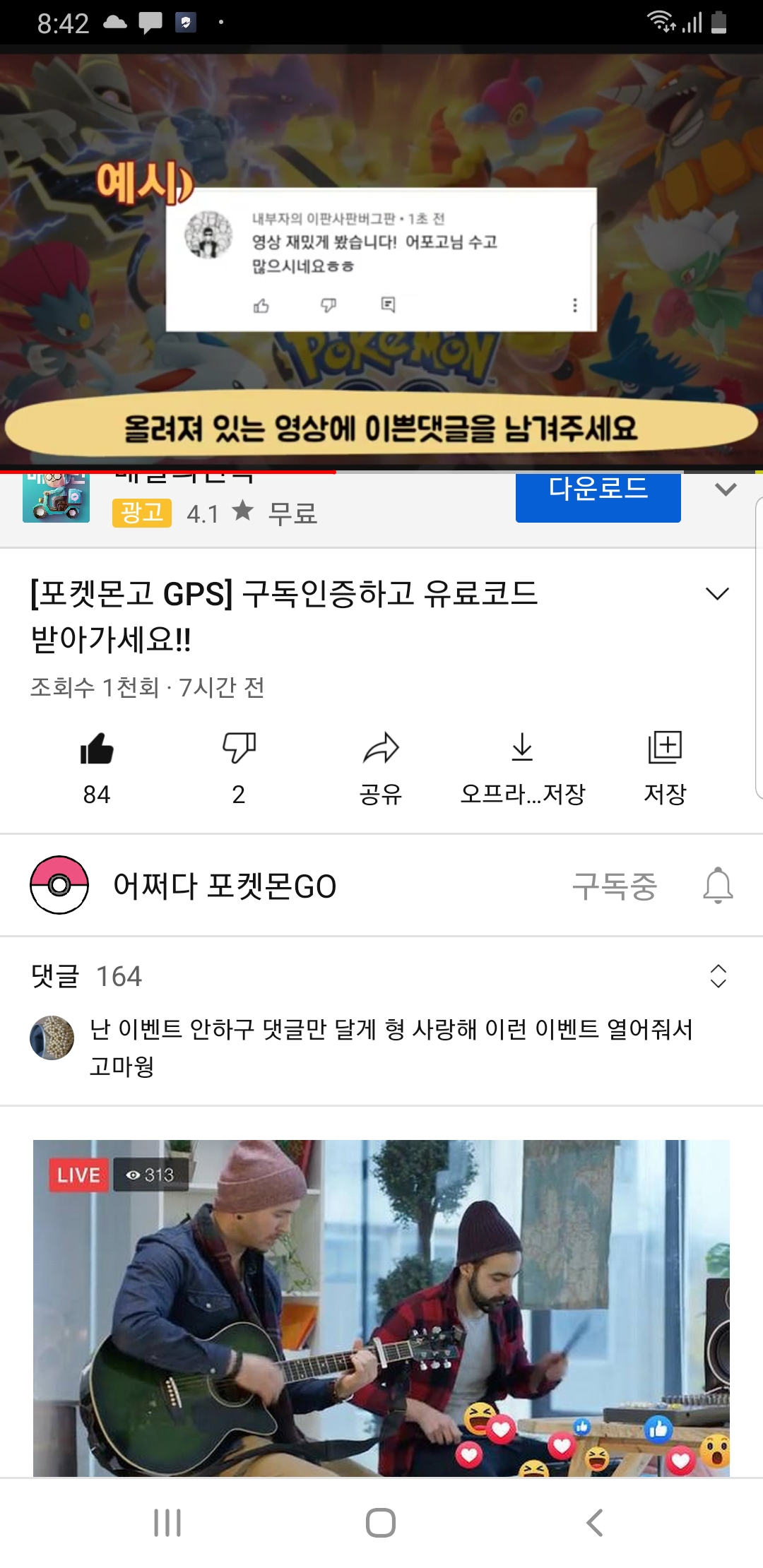This screenshot has height=1568, width=763.
Task: Open recent apps from the navigation bar
Action: tap(167, 1523)
